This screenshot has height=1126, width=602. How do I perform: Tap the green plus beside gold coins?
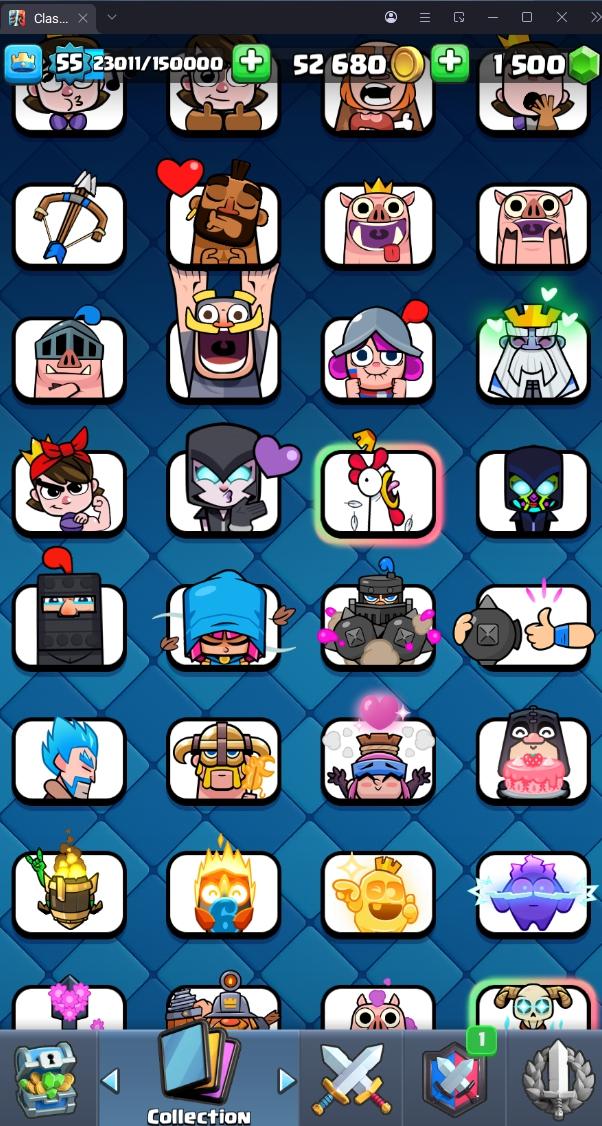(x=450, y=63)
